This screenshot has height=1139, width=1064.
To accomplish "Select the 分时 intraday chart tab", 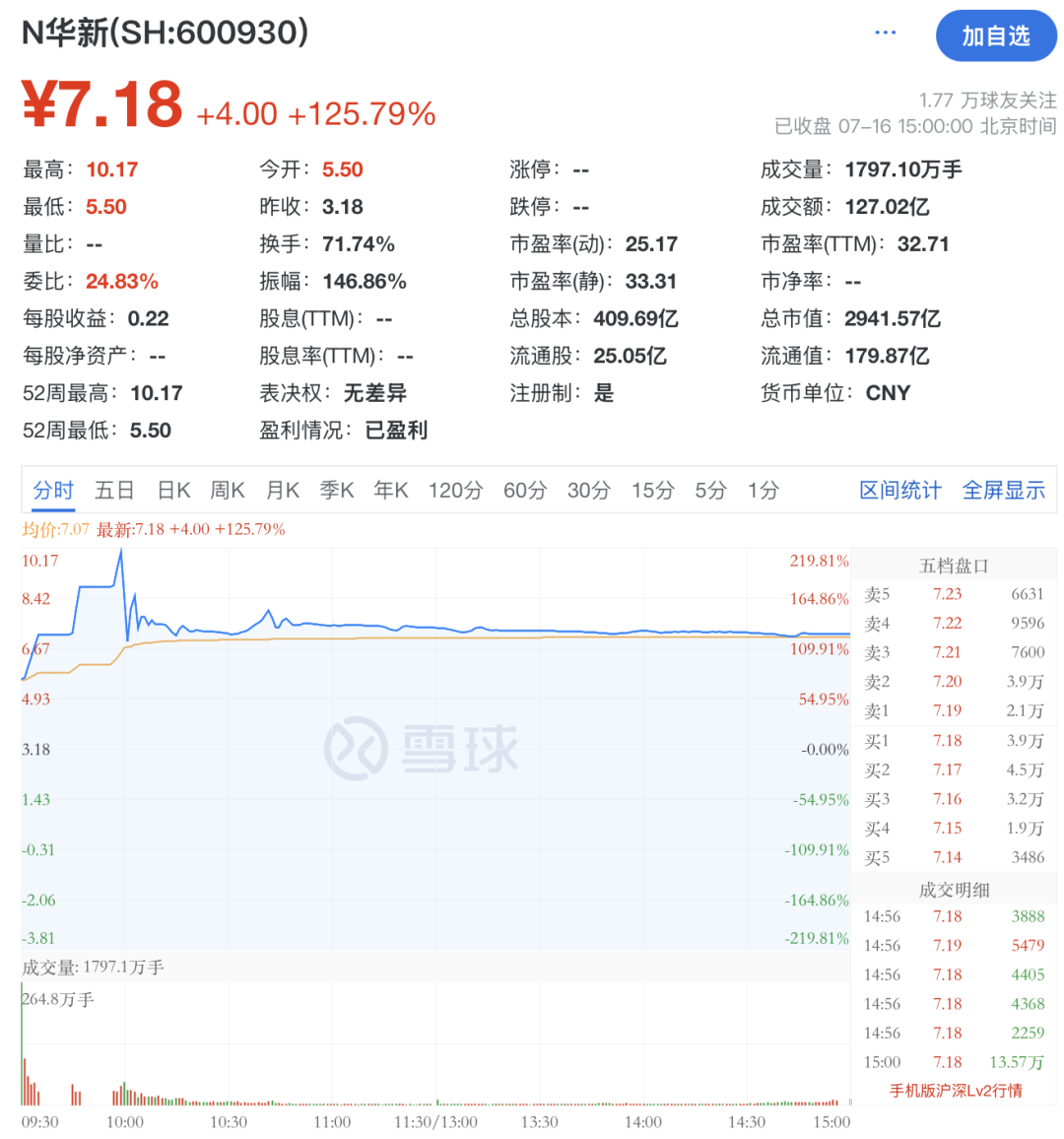I will [52, 490].
